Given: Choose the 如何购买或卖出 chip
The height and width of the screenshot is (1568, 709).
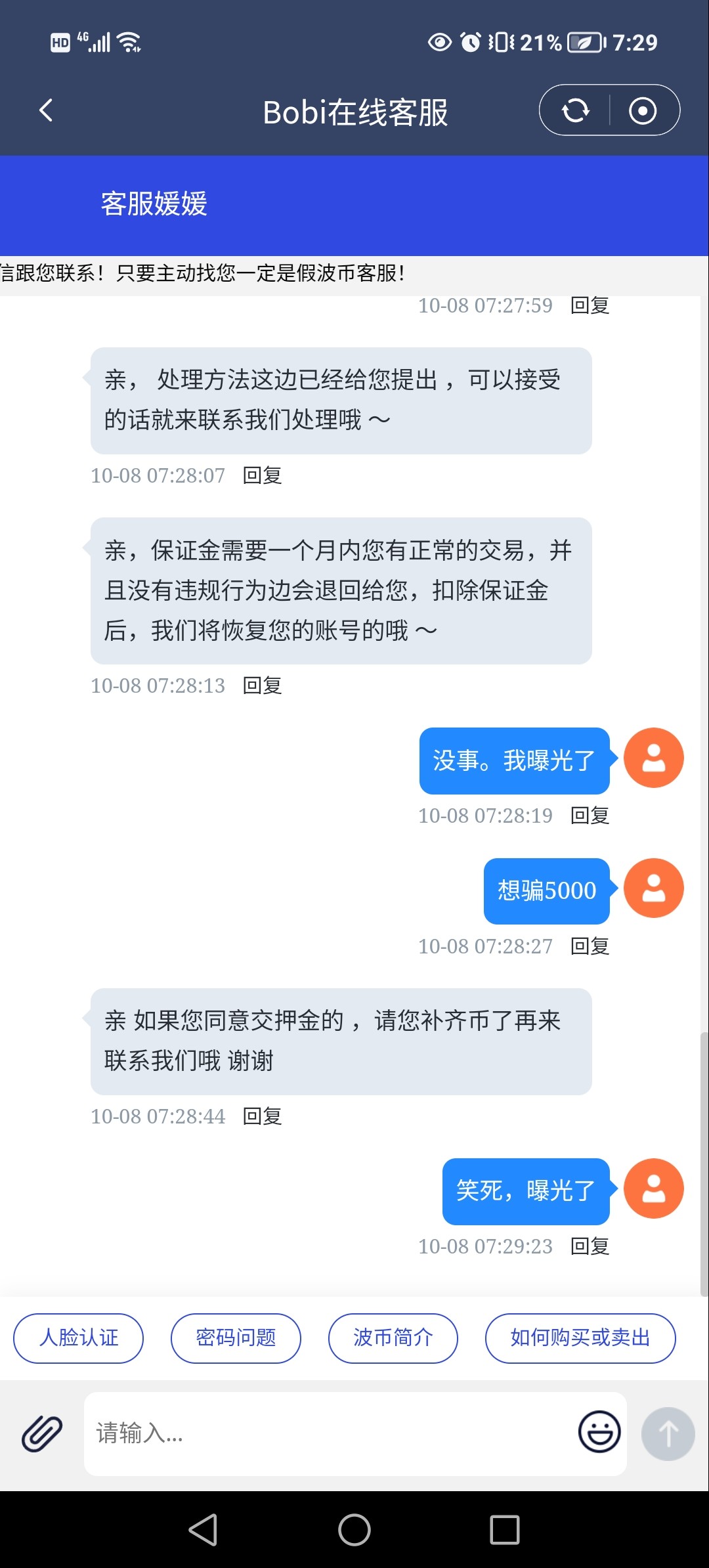Looking at the screenshot, I should pyautogui.click(x=580, y=1338).
